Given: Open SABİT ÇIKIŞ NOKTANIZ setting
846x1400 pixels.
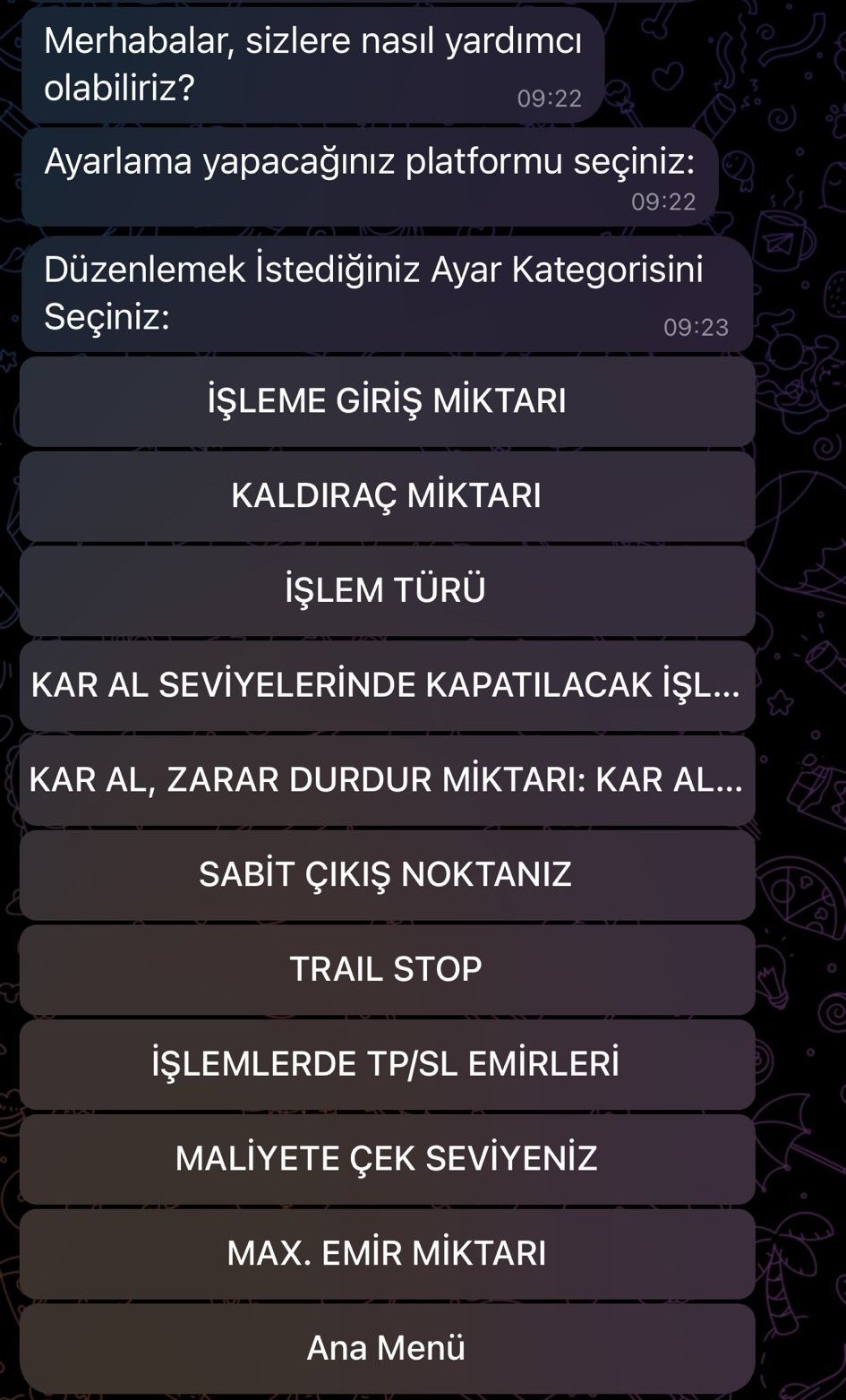Looking at the screenshot, I should 387,875.
